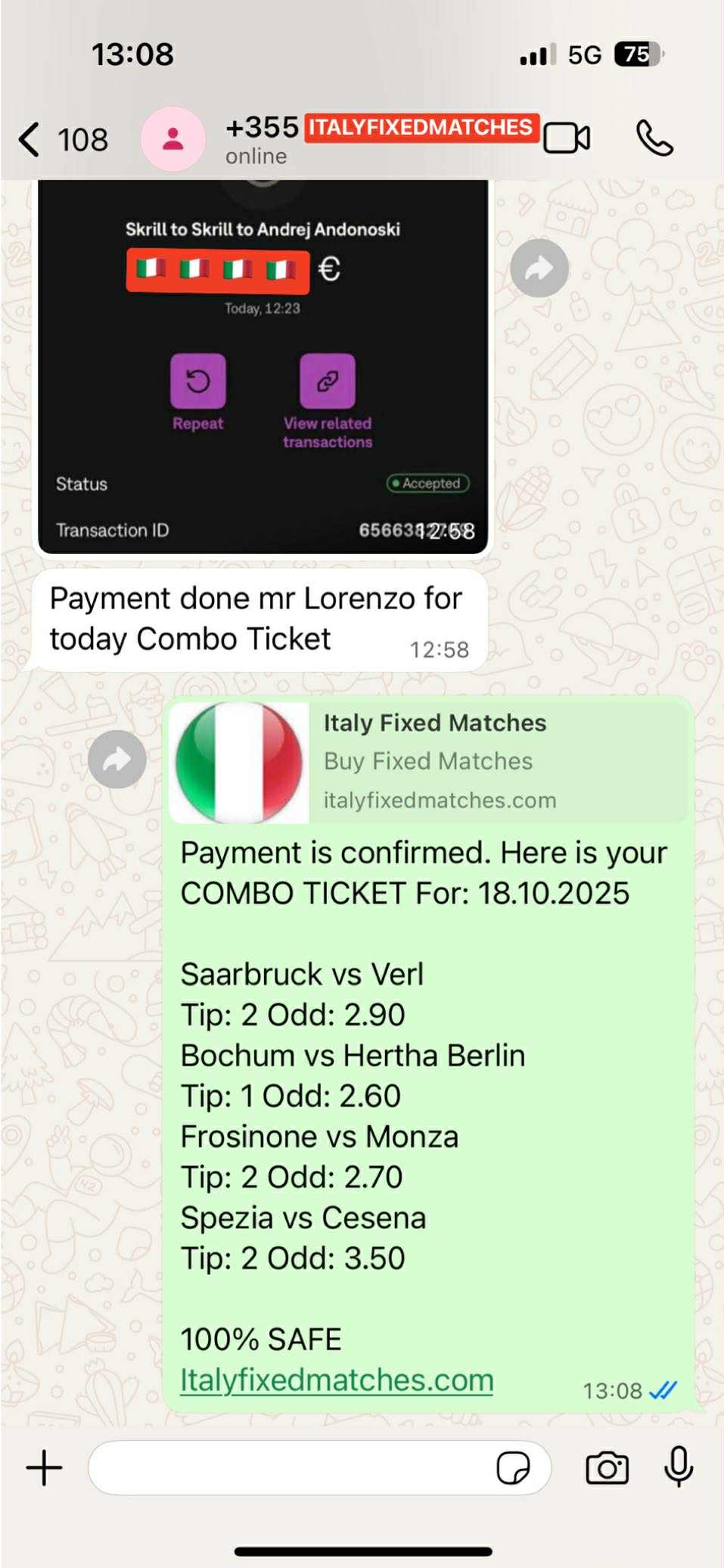Open the ITALYFIXEDMATCHES contact name header
Image resolution: width=724 pixels, height=1568 pixels.
pos(421,127)
